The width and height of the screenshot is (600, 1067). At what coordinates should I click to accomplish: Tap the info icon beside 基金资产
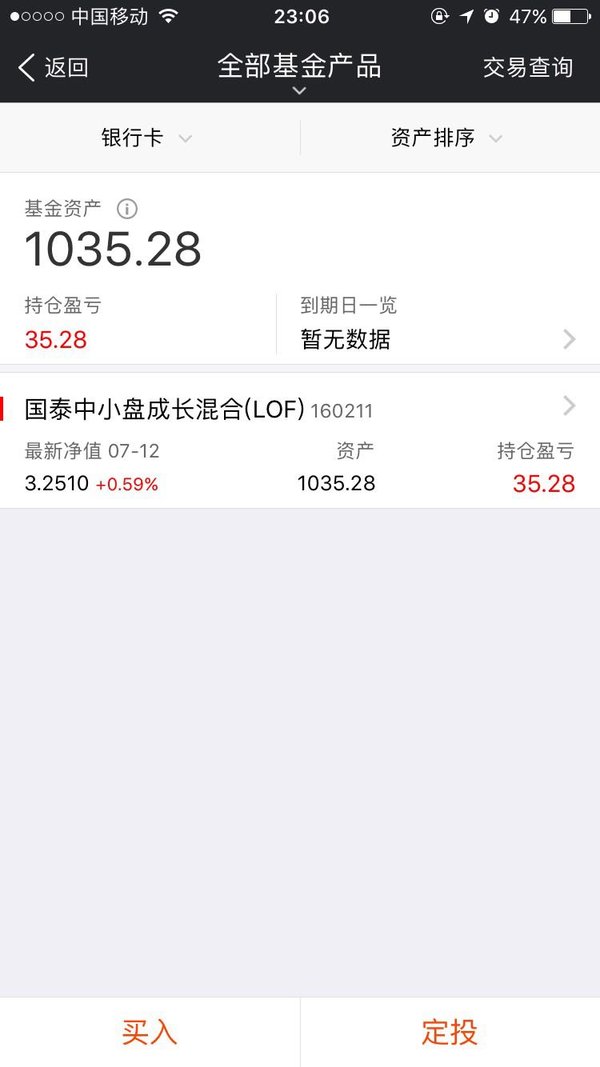(127, 208)
